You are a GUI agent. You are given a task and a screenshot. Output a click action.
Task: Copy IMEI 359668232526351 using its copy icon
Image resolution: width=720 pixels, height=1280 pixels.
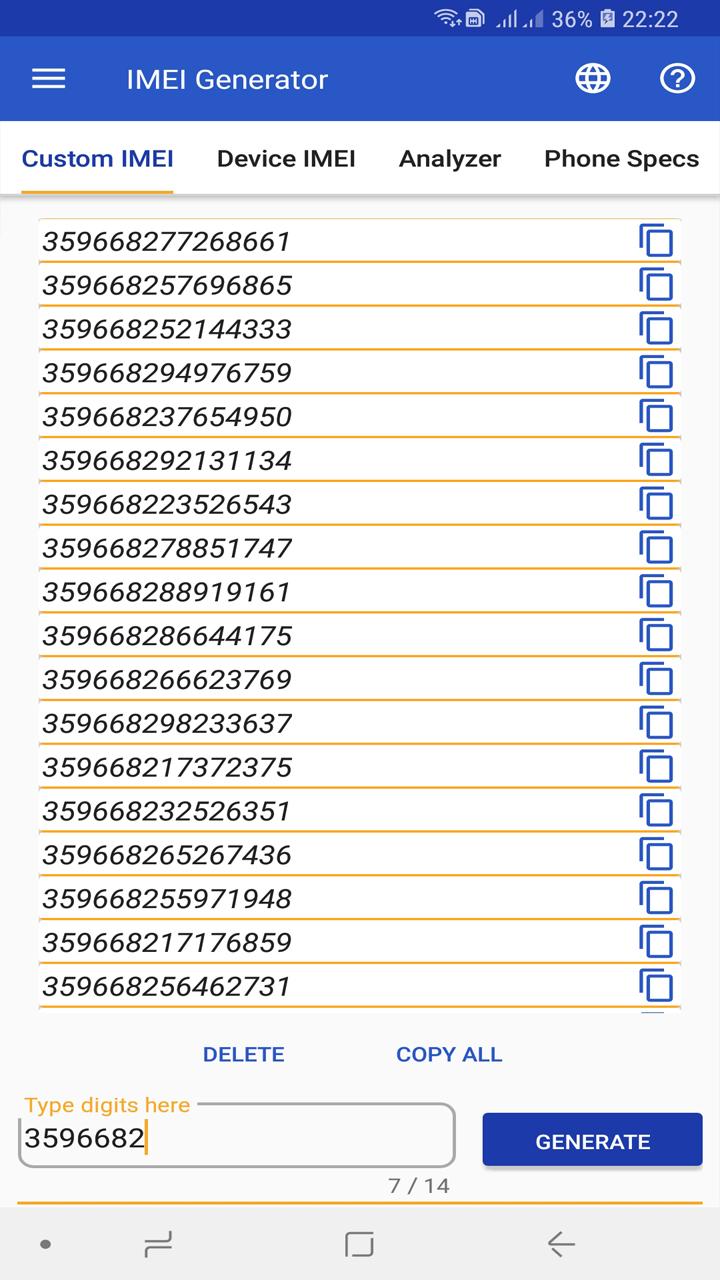(x=657, y=810)
